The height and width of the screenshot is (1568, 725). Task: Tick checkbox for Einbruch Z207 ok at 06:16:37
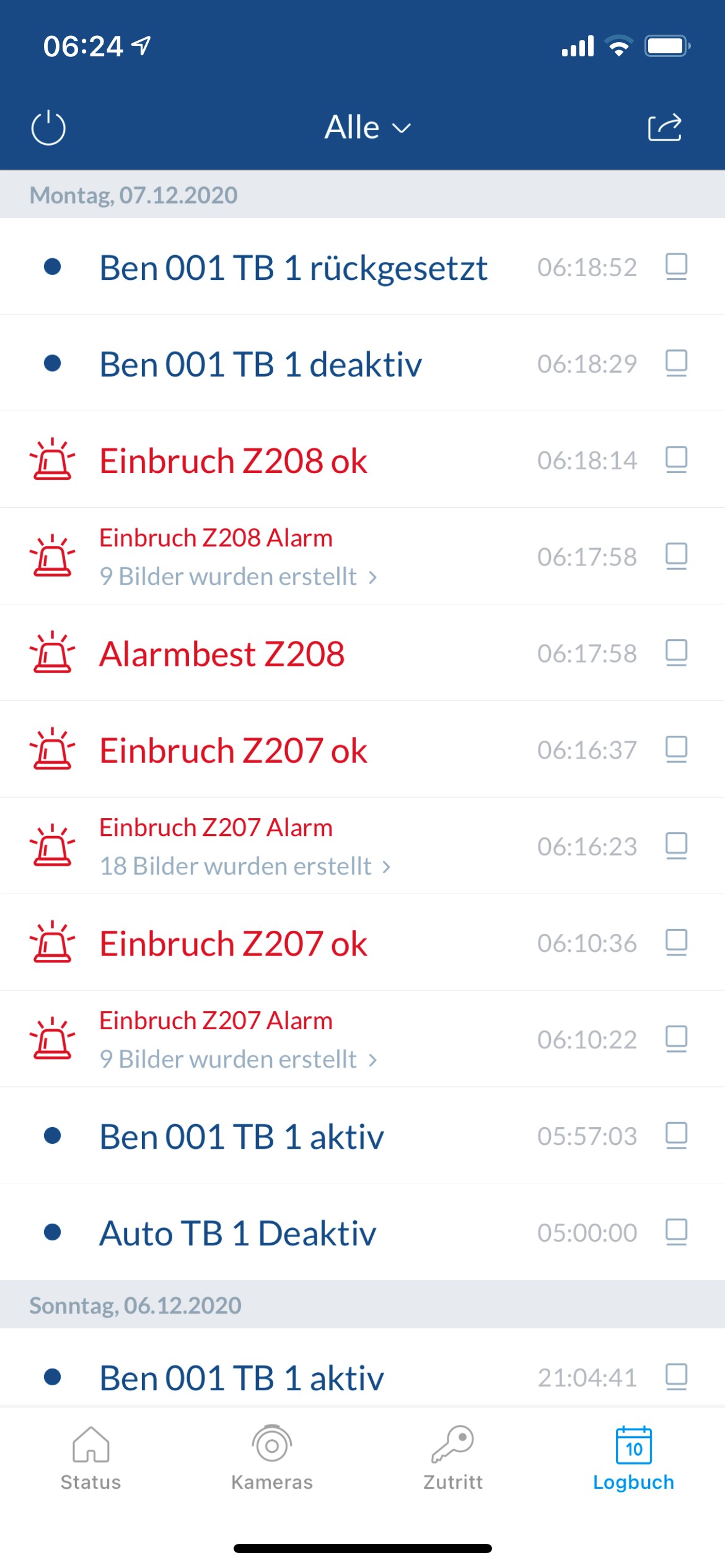[x=676, y=749]
